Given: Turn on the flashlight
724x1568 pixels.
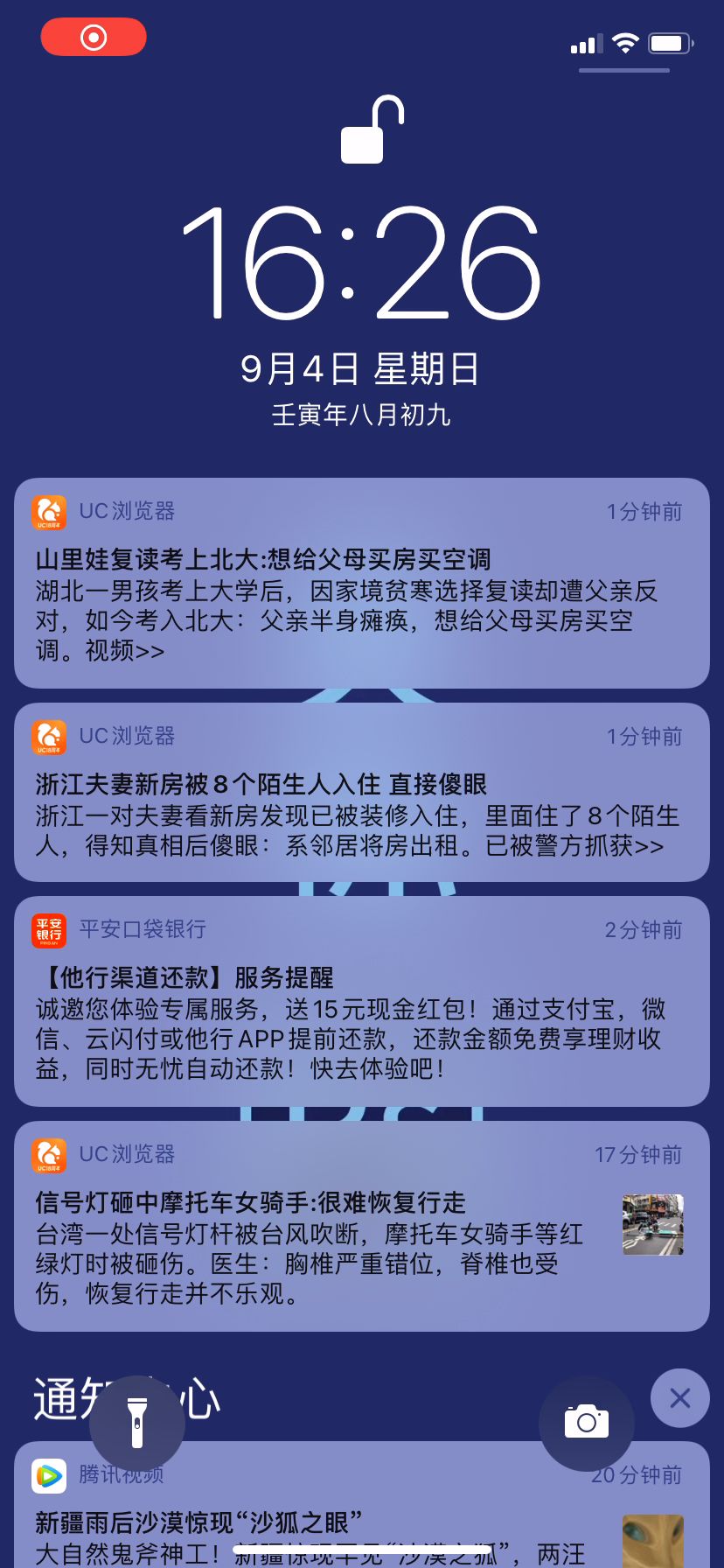Looking at the screenshot, I should pyautogui.click(x=137, y=1423).
